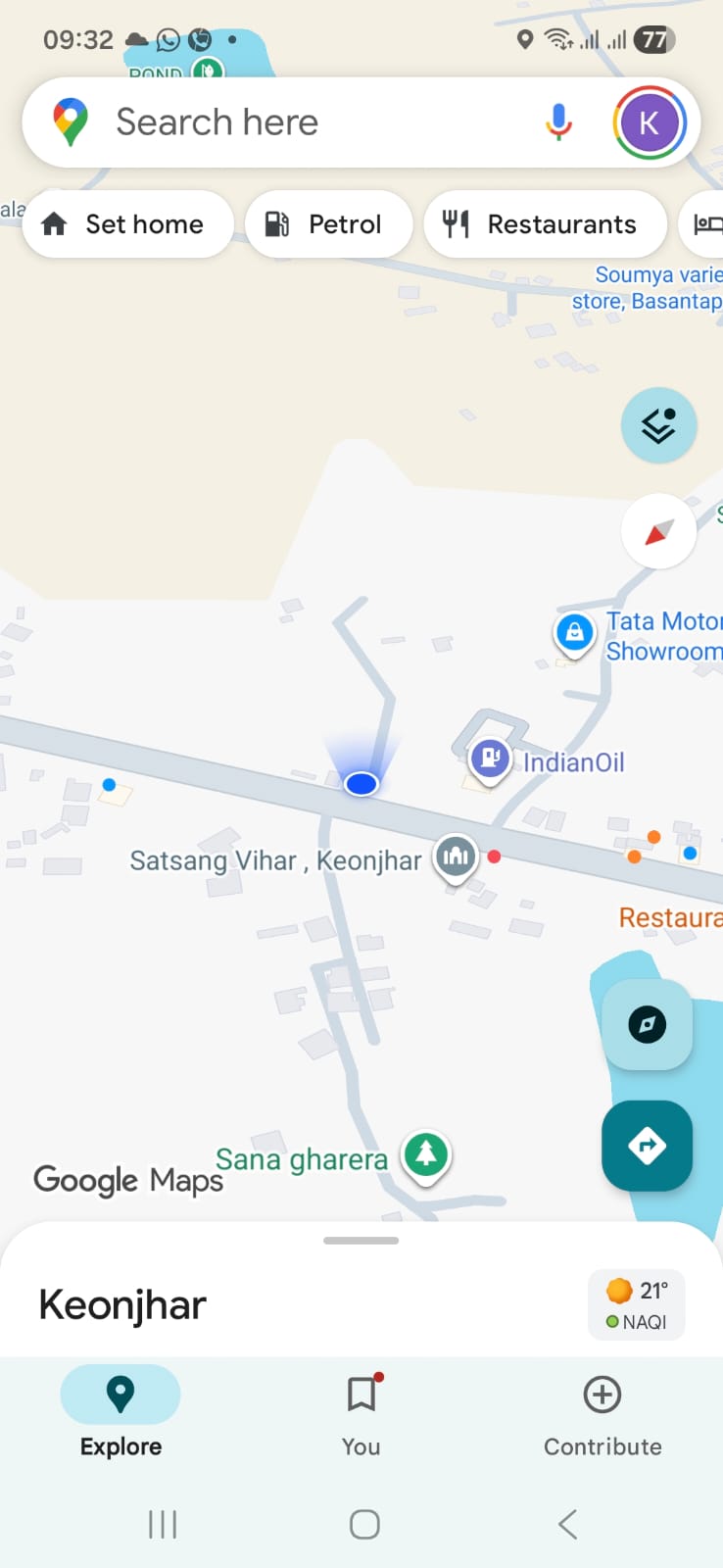The image size is (723, 1568).
Task: Open the Satsang Vihar, Keonjhar marker
Action: [x=456, y=857]
